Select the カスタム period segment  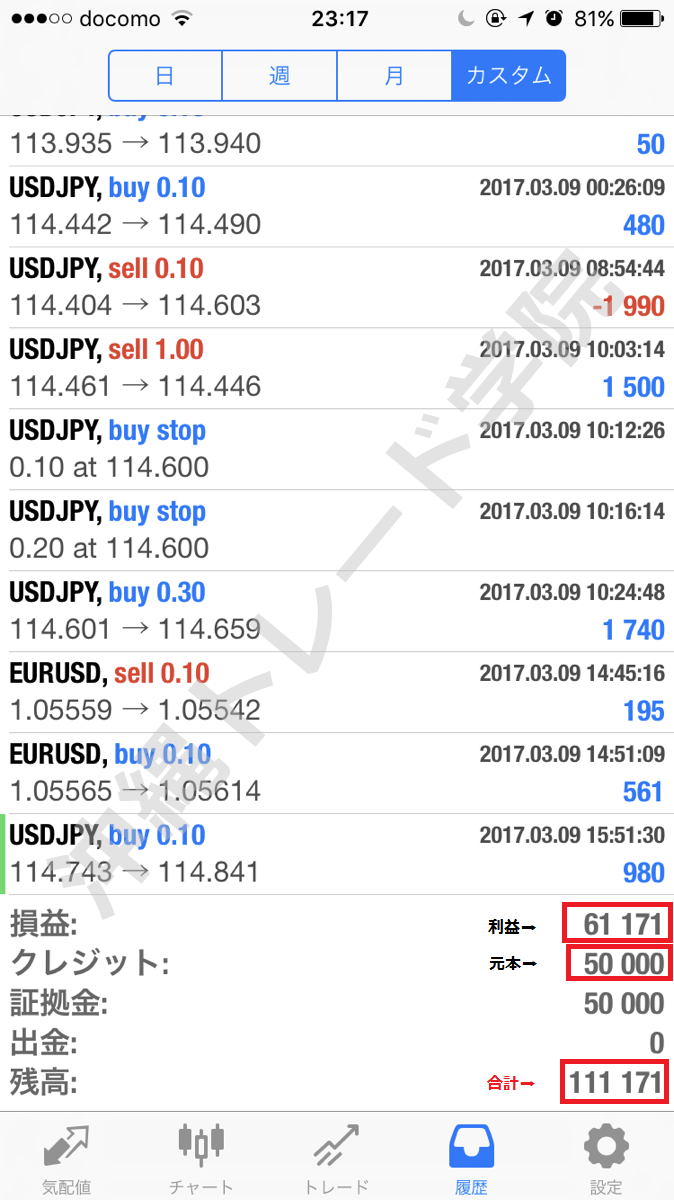509,76
